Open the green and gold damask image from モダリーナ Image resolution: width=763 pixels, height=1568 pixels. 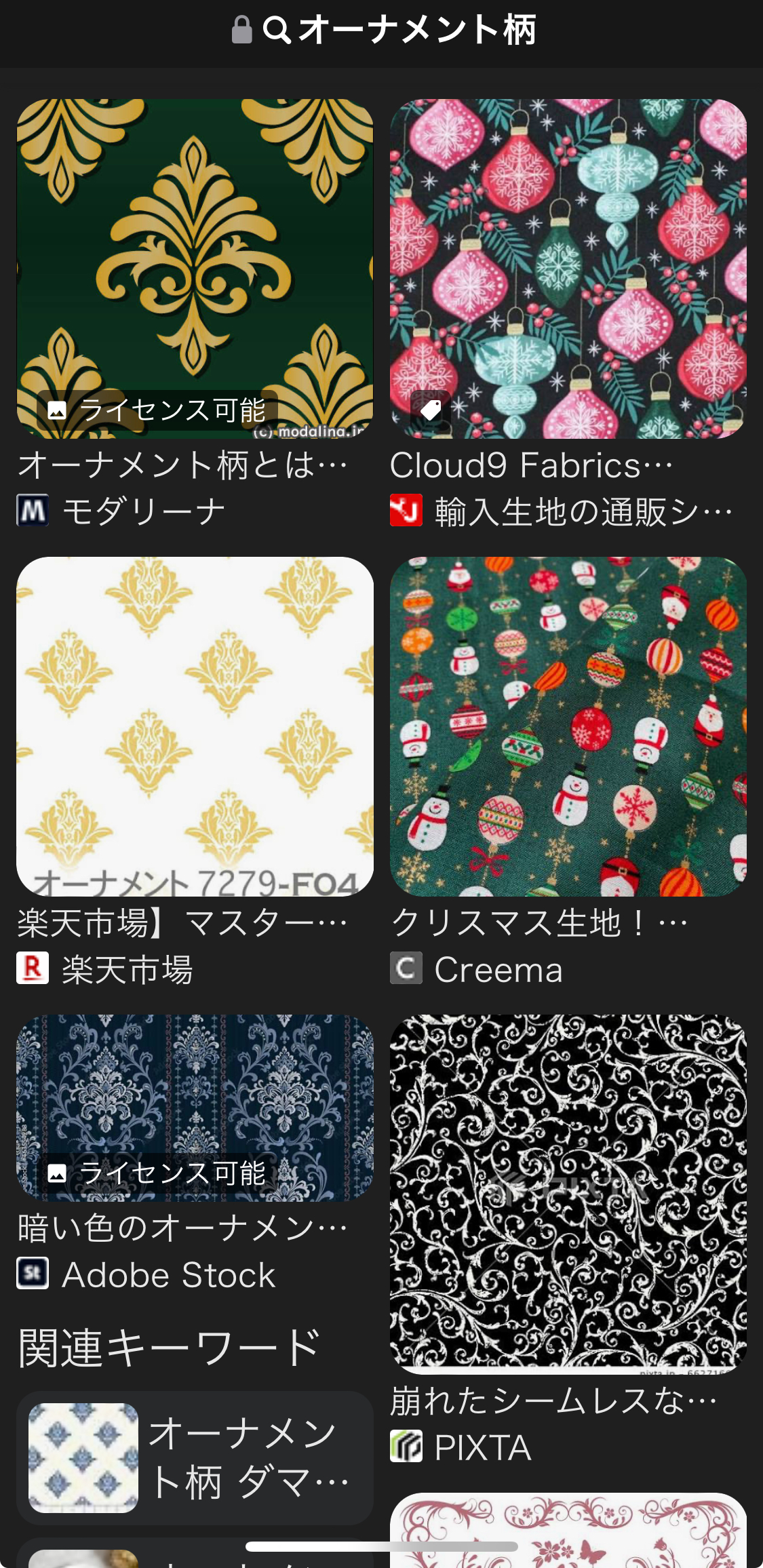click(195, 268)
